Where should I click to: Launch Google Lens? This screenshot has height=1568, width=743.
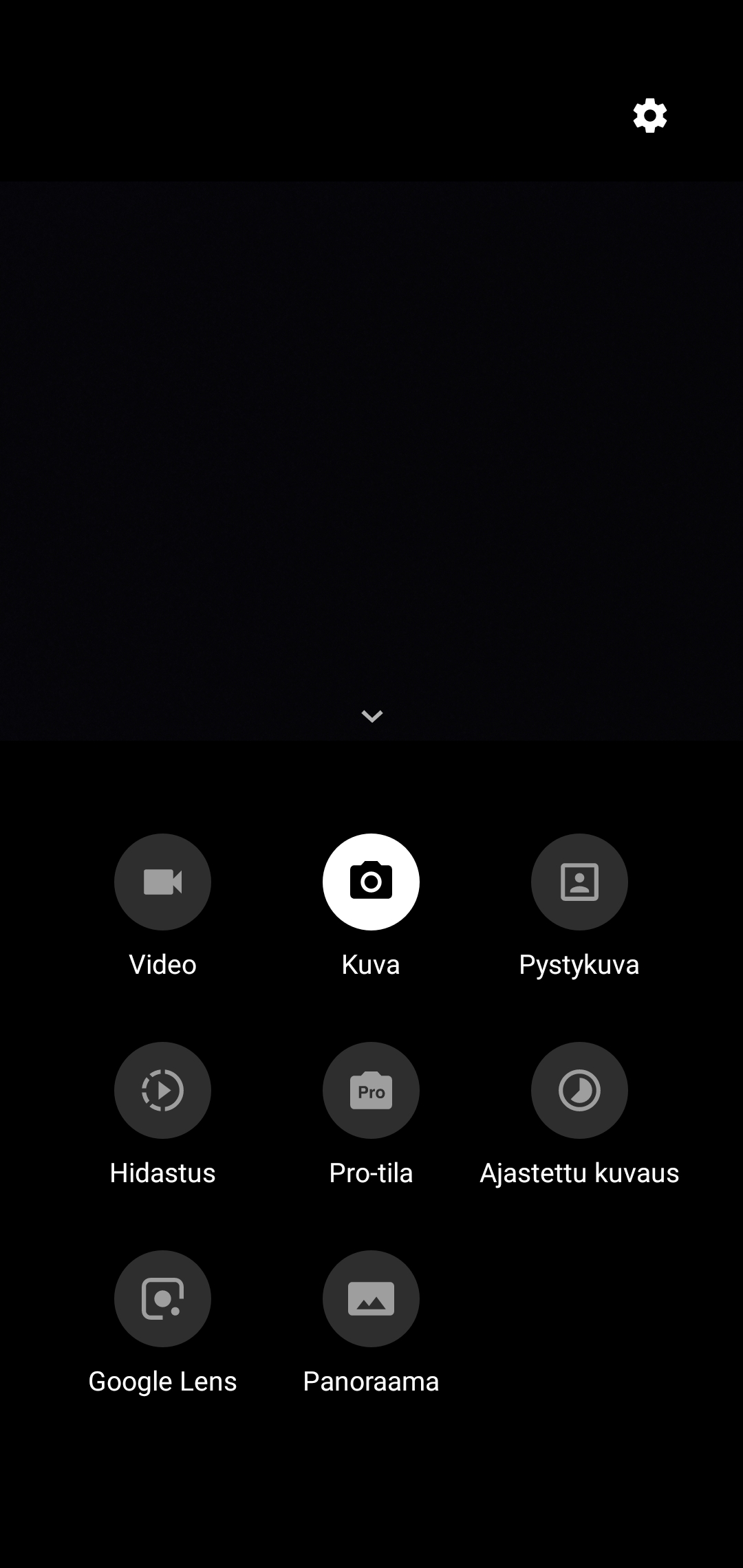(162, 1298)
